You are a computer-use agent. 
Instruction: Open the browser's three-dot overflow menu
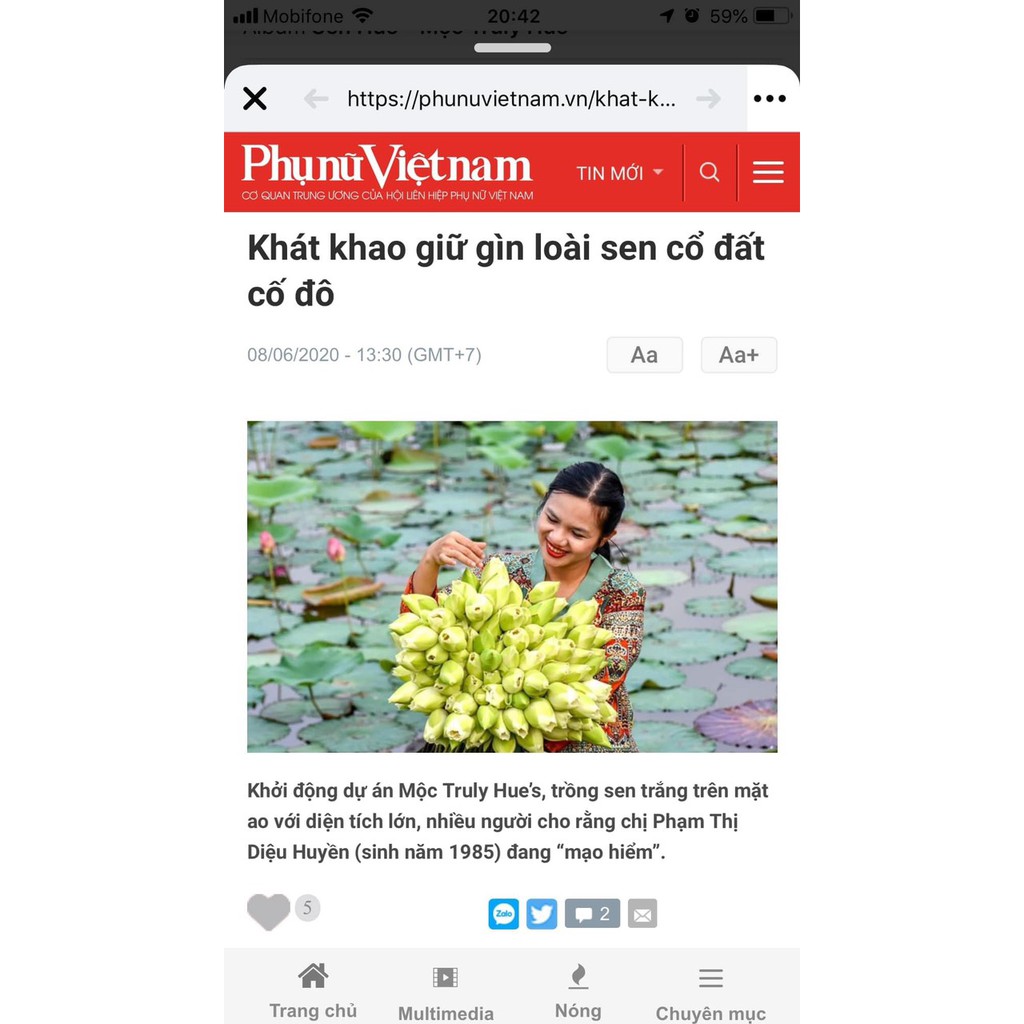(769, 98)
